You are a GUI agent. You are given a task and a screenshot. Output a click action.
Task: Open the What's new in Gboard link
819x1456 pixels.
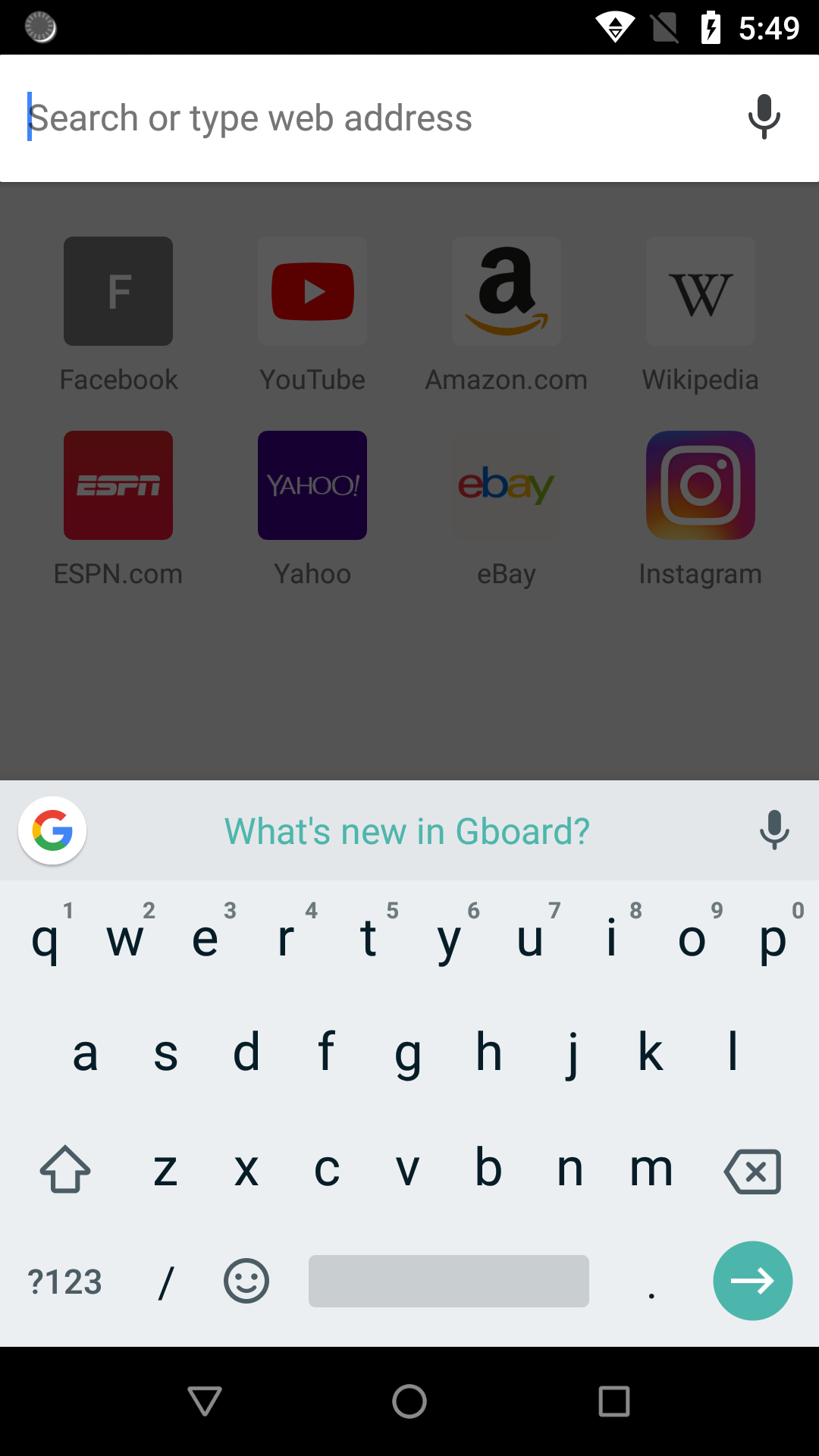click(407, 831)
